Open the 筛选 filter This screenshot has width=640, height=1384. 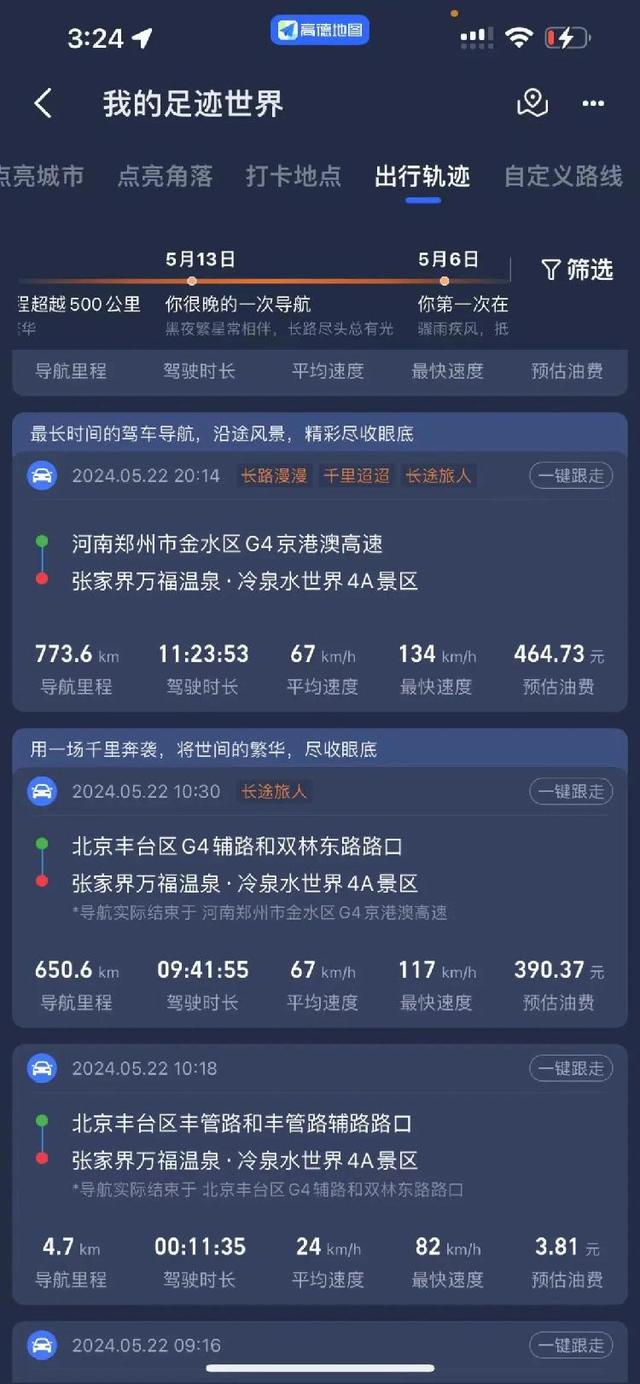pos(577,269)
